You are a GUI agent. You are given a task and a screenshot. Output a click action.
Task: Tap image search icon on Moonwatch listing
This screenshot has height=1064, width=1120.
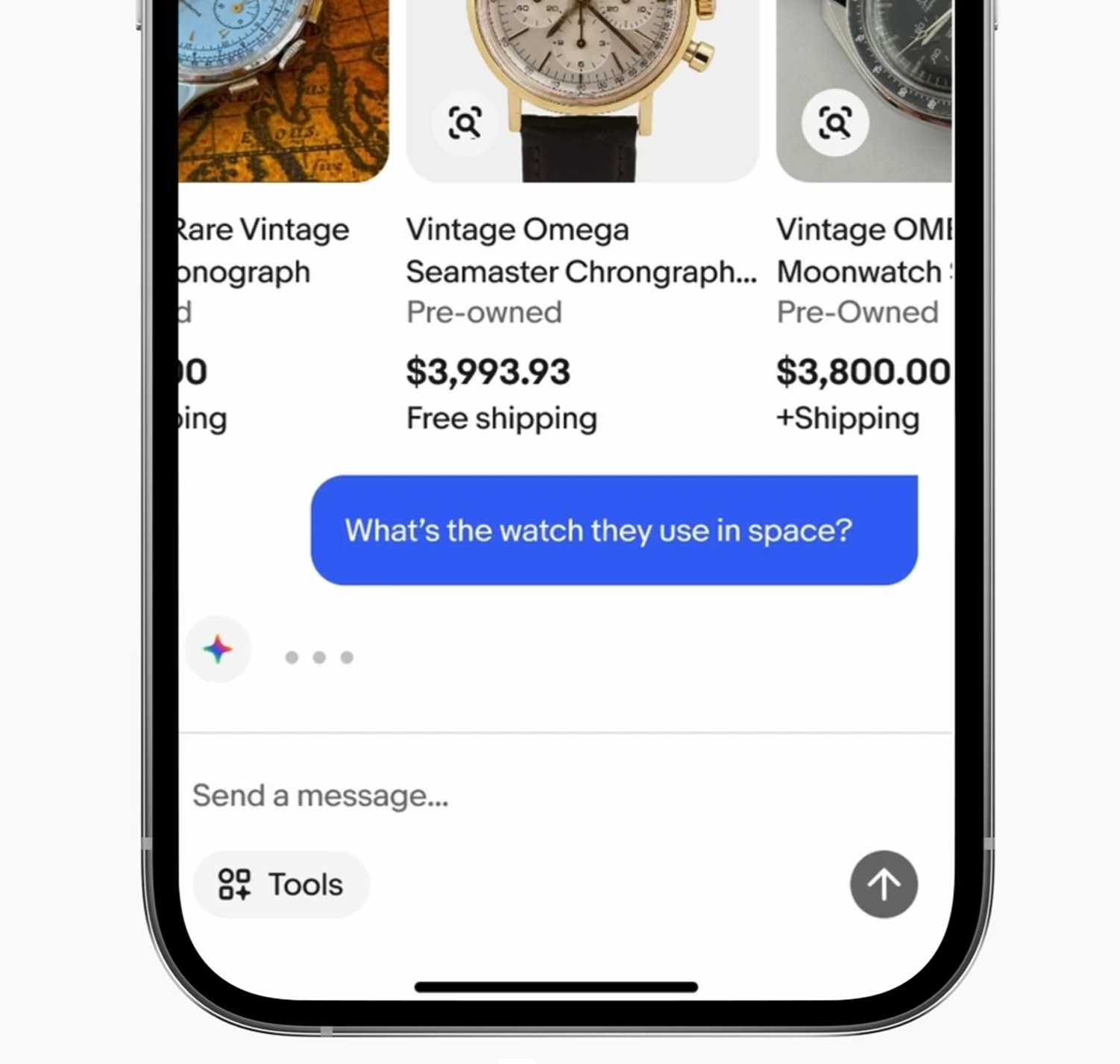tap(834, 123)
